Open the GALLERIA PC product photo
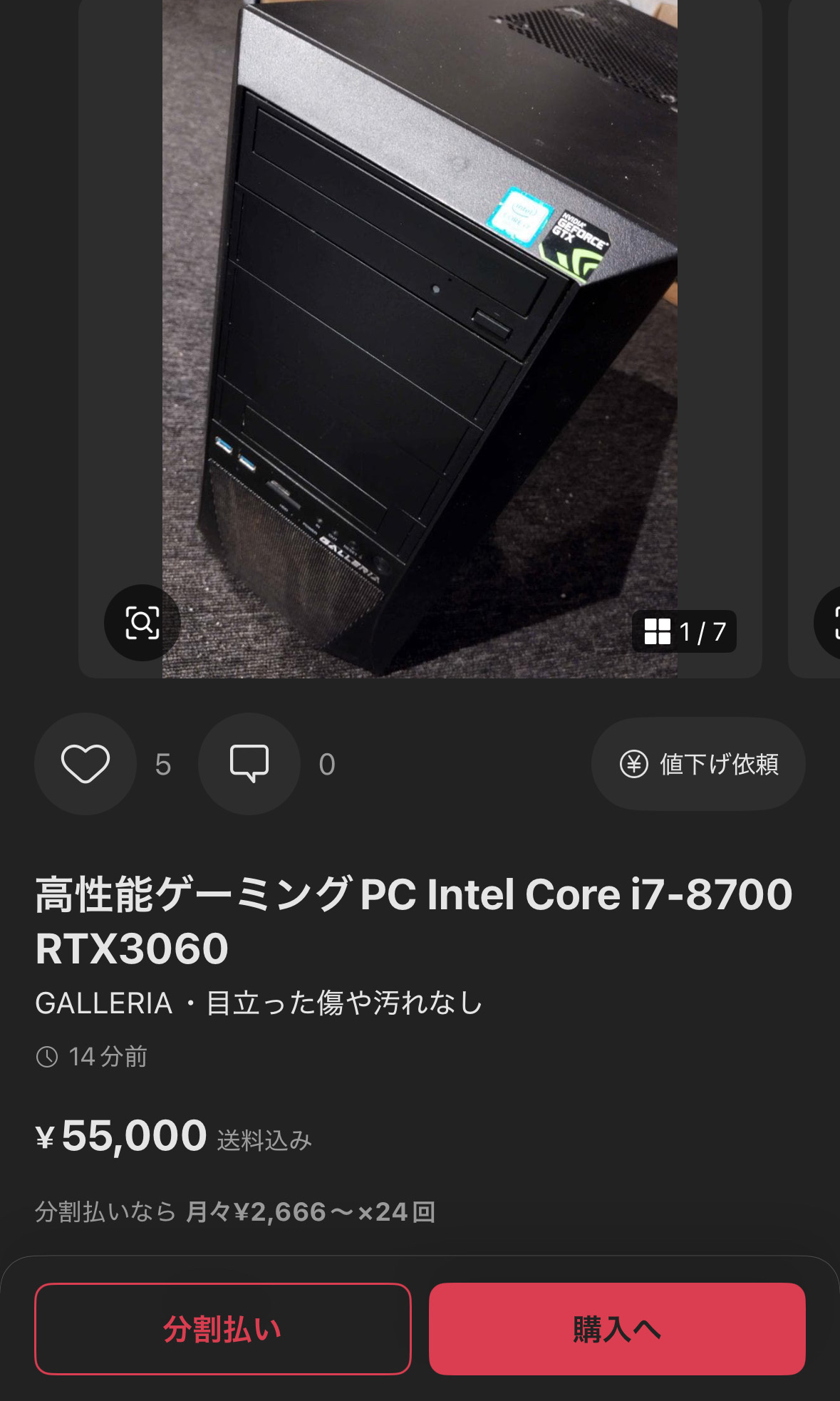 pos(420,321)
